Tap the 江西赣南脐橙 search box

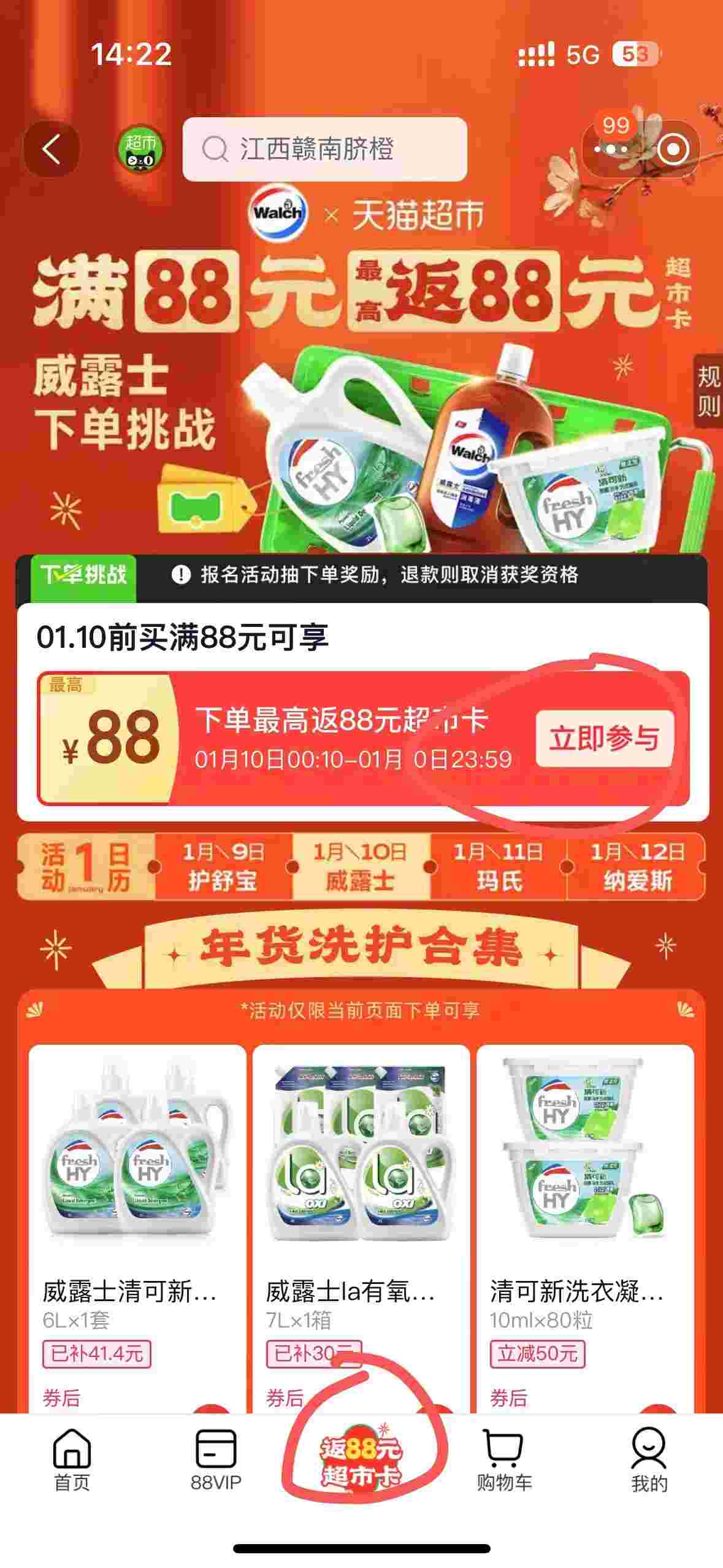click(324, 149)
